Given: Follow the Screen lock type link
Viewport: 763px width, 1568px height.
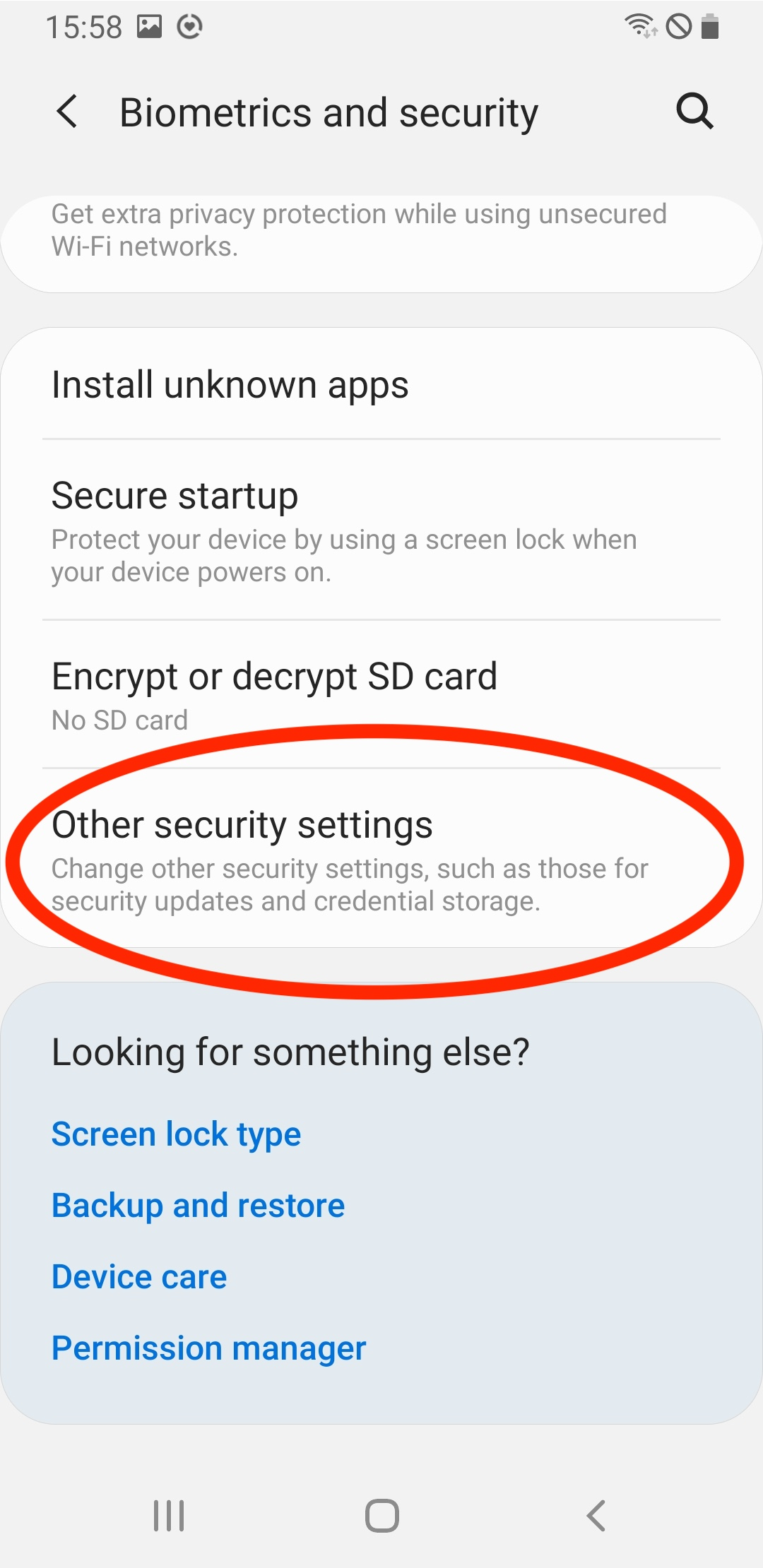Looking at the screenshot, I should tap(176, 1135).
